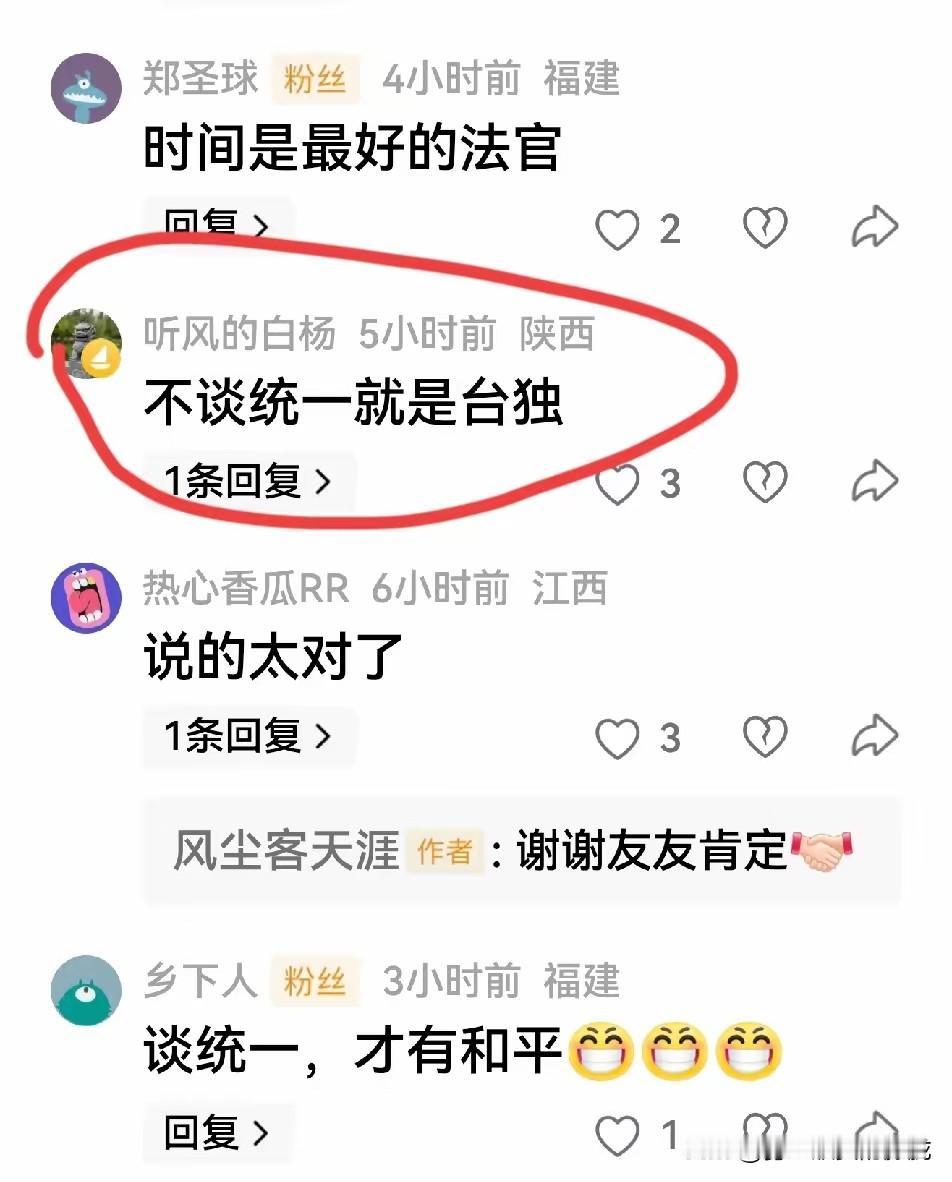The height and width of the screenshot is (1182, 952).
Task: Toggle like on 热心香瓜RR's comment
Action: [617, 737]
